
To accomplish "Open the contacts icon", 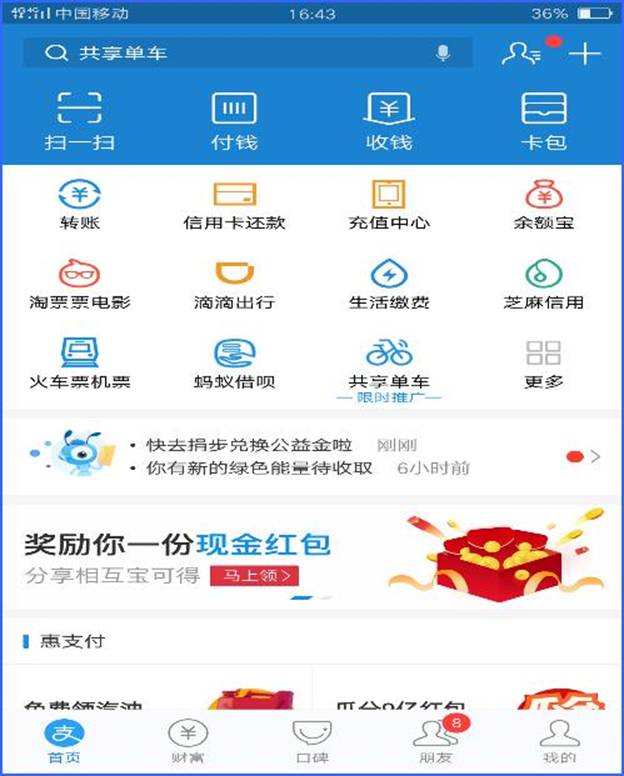I will 521,53.
